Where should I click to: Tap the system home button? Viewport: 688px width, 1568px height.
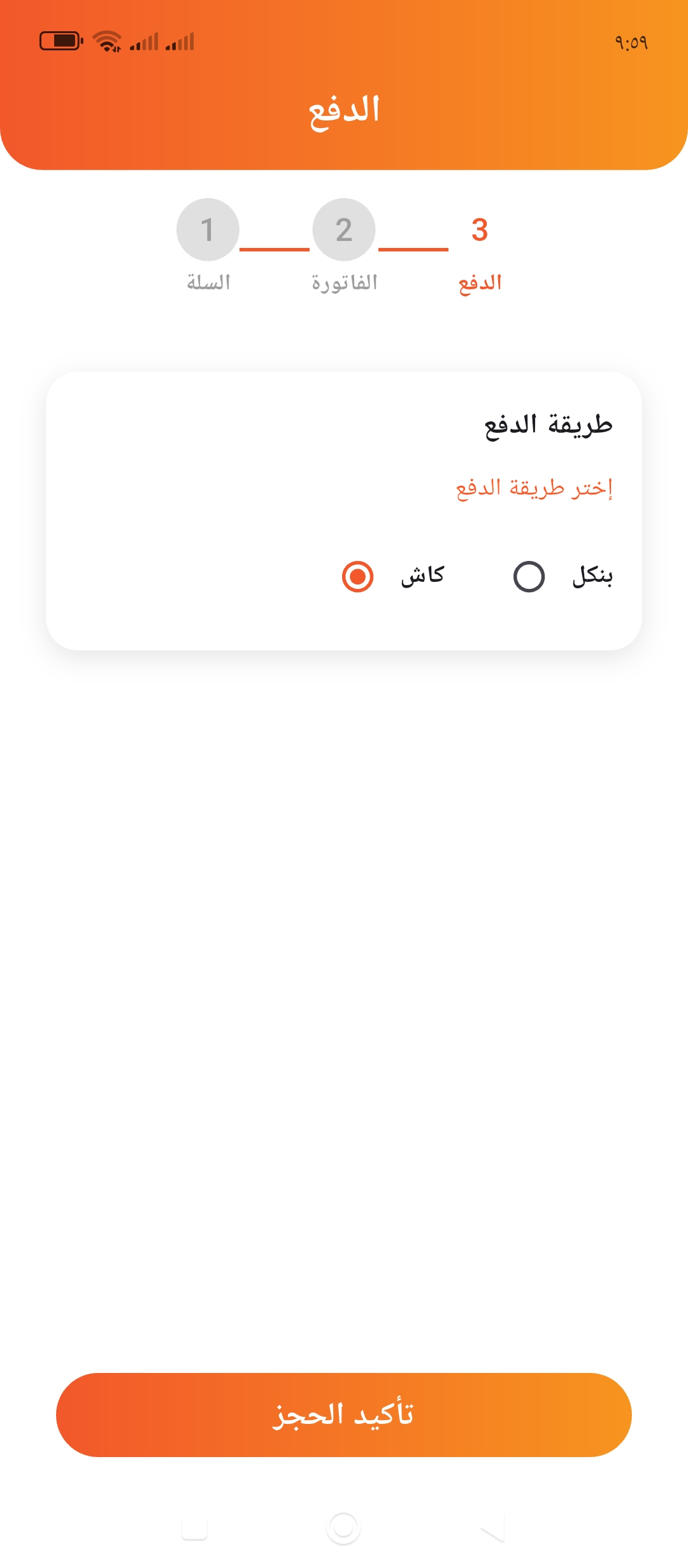(344, 1528)
